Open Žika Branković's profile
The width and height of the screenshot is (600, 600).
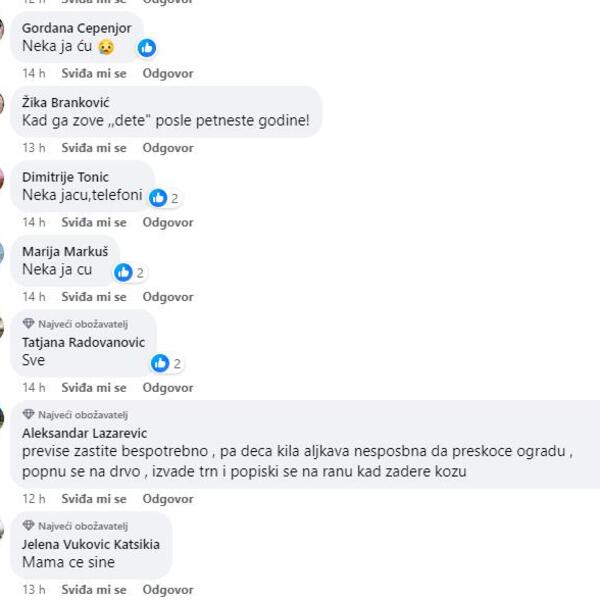(65, 103)
